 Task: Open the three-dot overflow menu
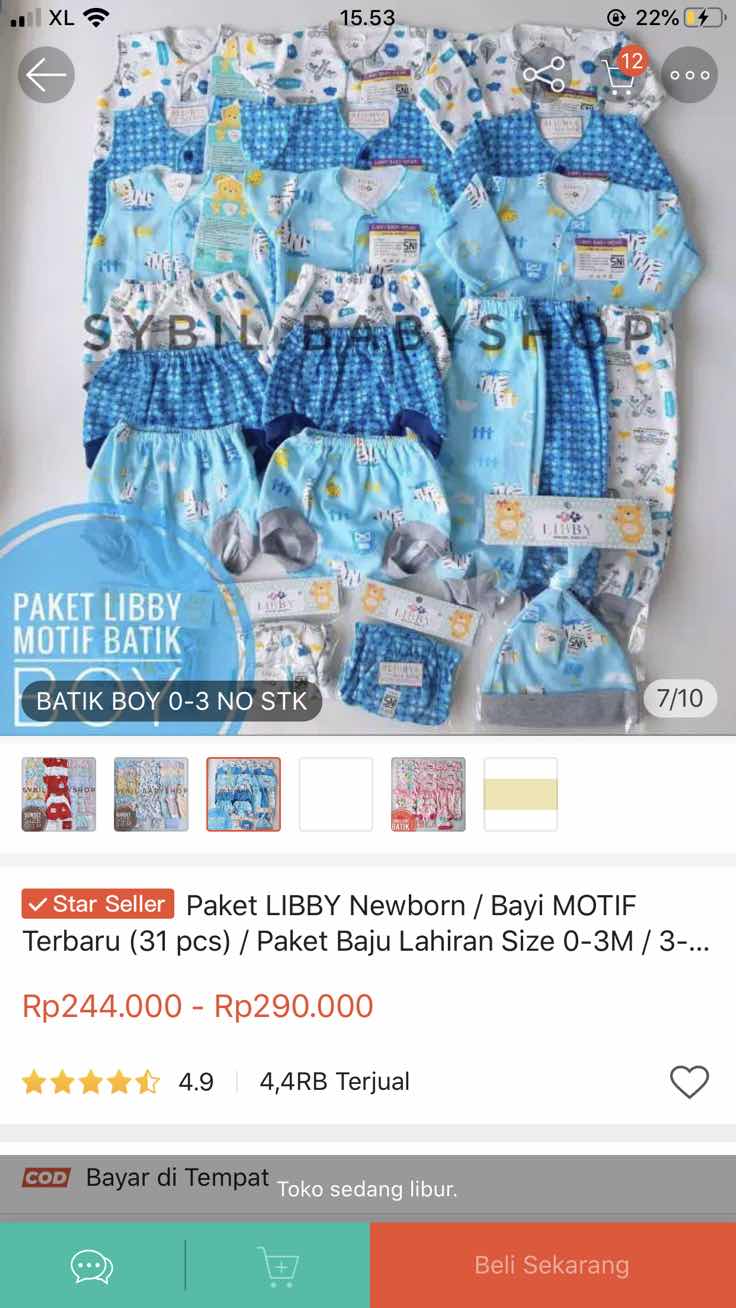[690, 75]
